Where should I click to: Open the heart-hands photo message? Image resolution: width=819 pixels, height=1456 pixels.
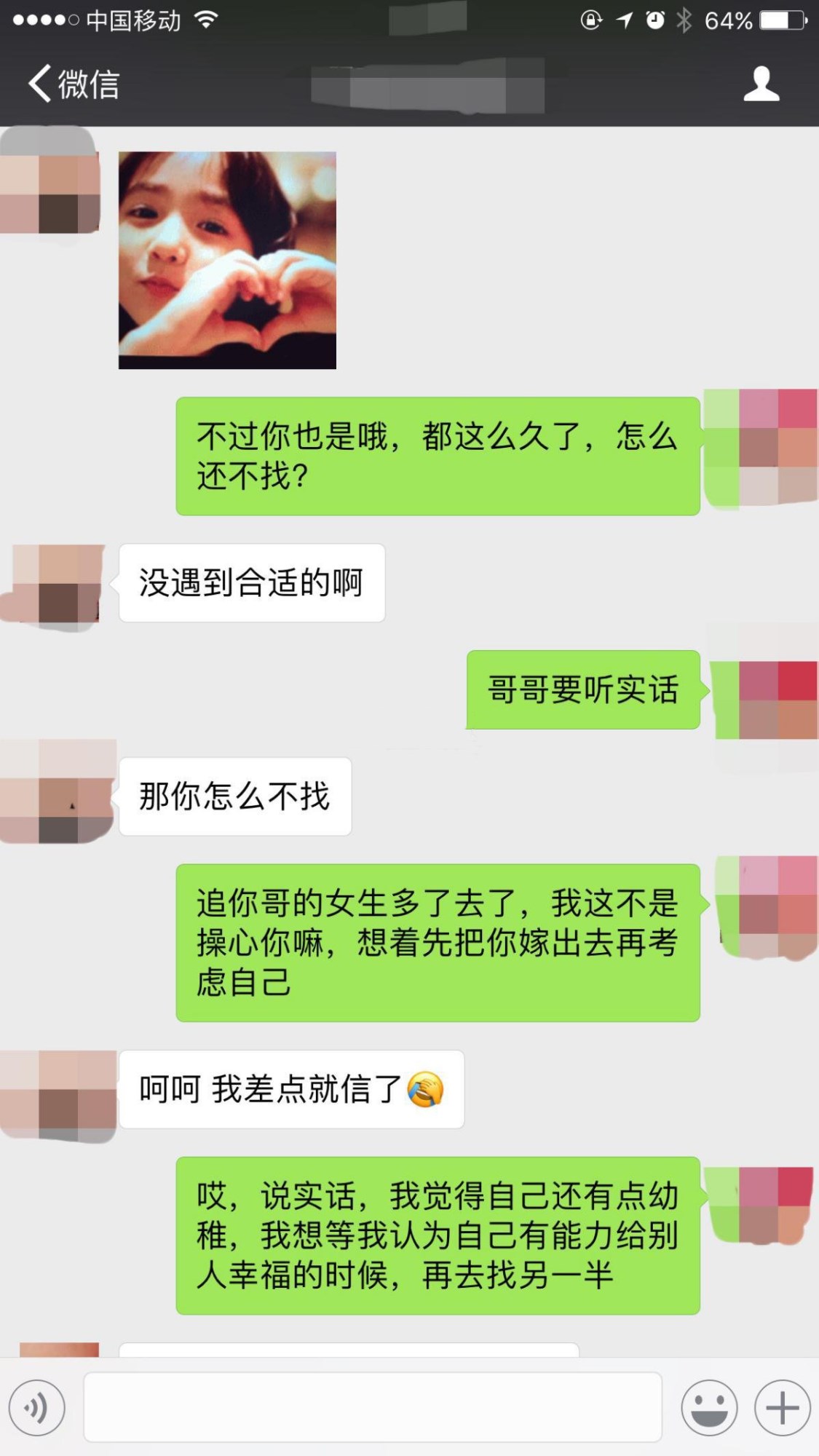point(227,260)
